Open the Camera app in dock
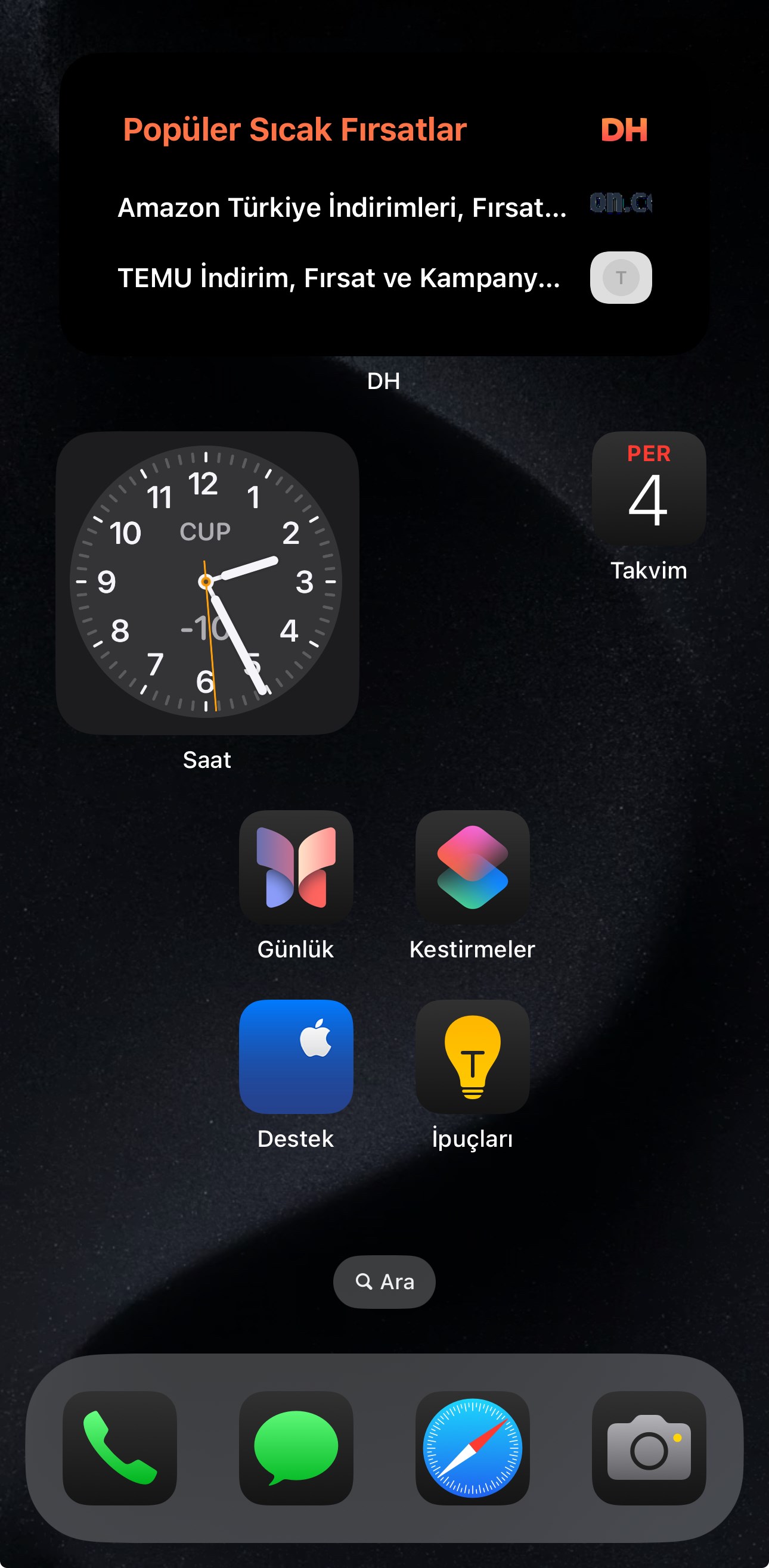The image size is (769, 1568). [649, 1448]
